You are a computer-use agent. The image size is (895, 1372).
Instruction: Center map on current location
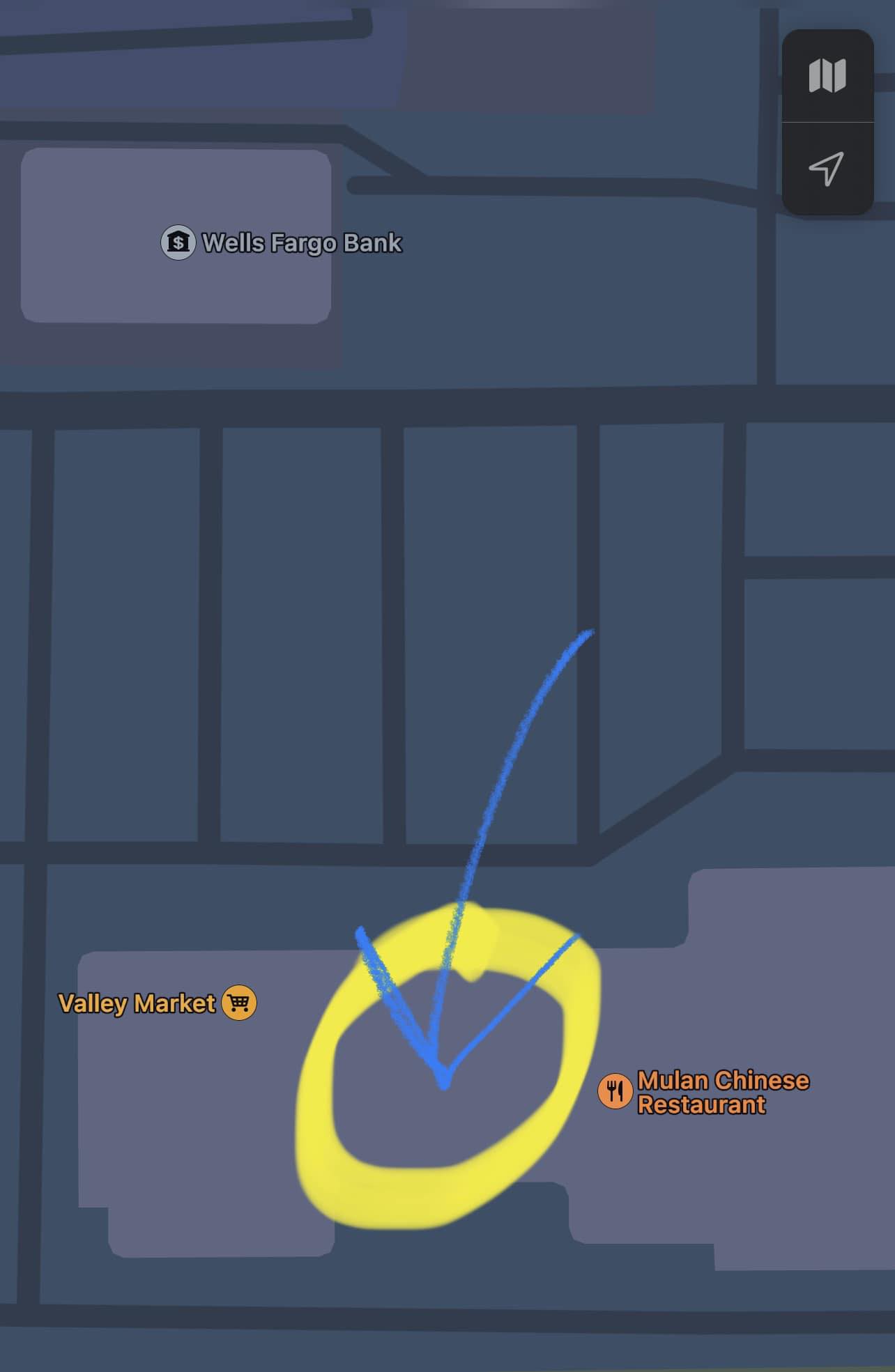[827, 169]
